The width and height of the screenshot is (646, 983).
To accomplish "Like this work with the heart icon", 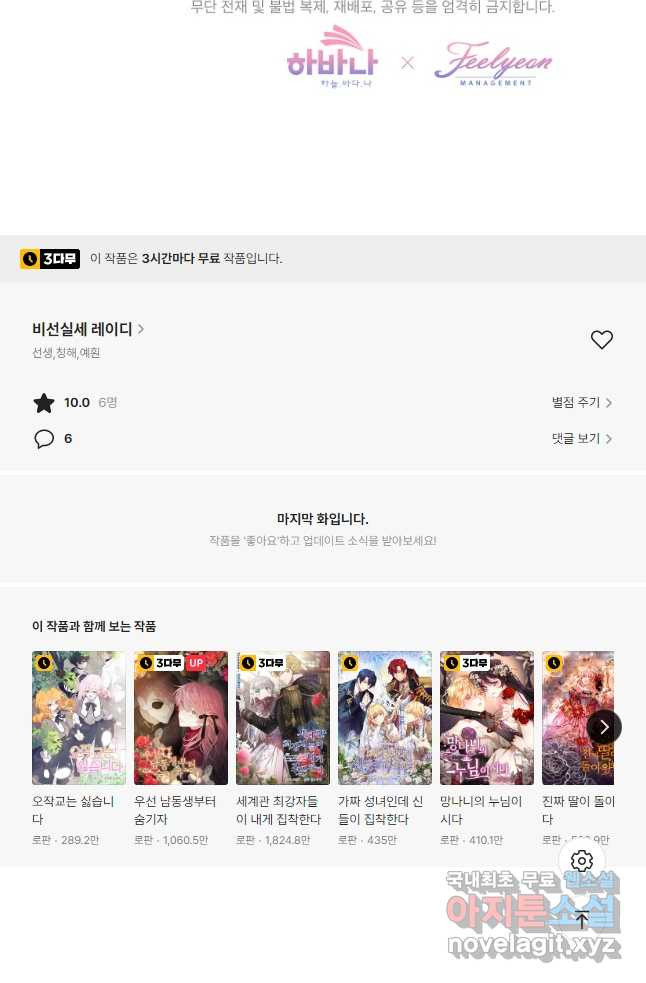I will (601, 340).
